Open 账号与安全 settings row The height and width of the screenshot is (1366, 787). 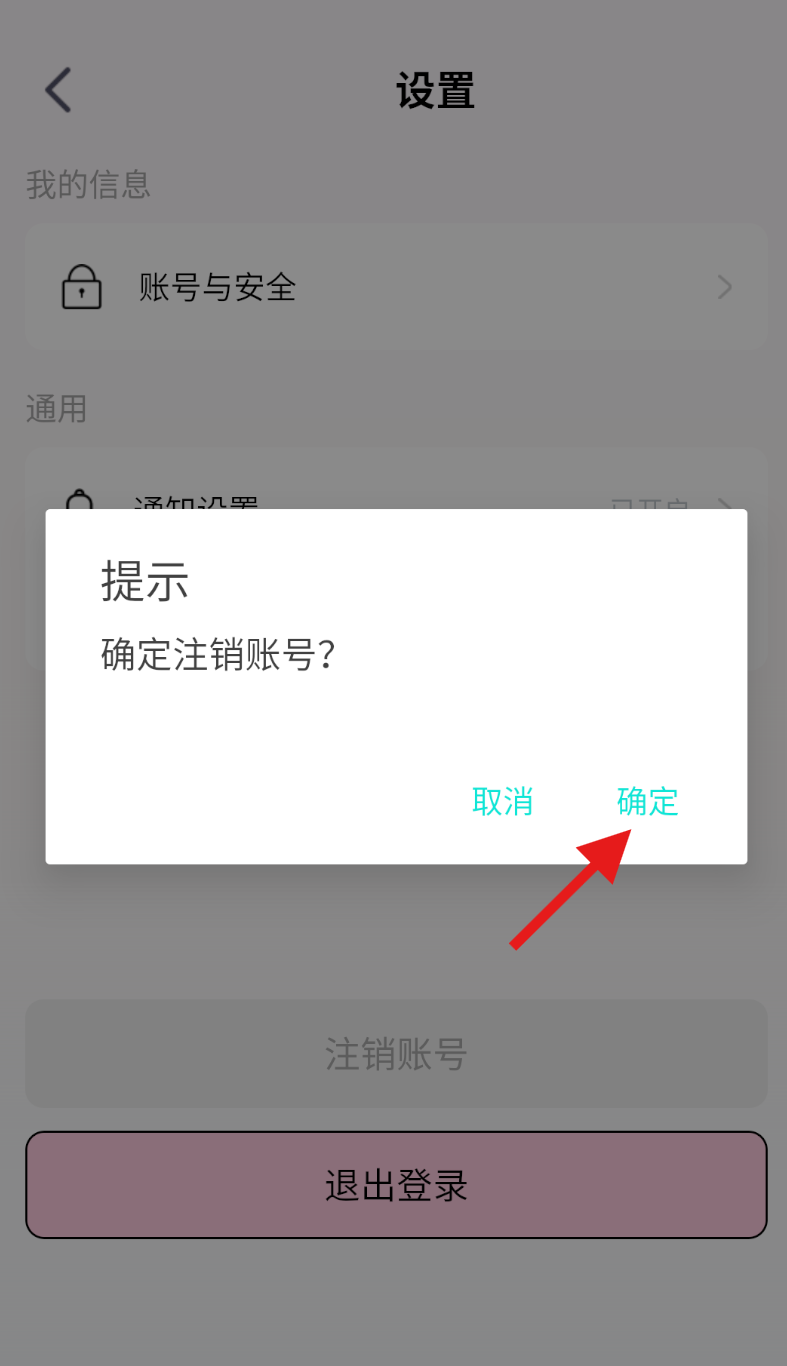396,288
